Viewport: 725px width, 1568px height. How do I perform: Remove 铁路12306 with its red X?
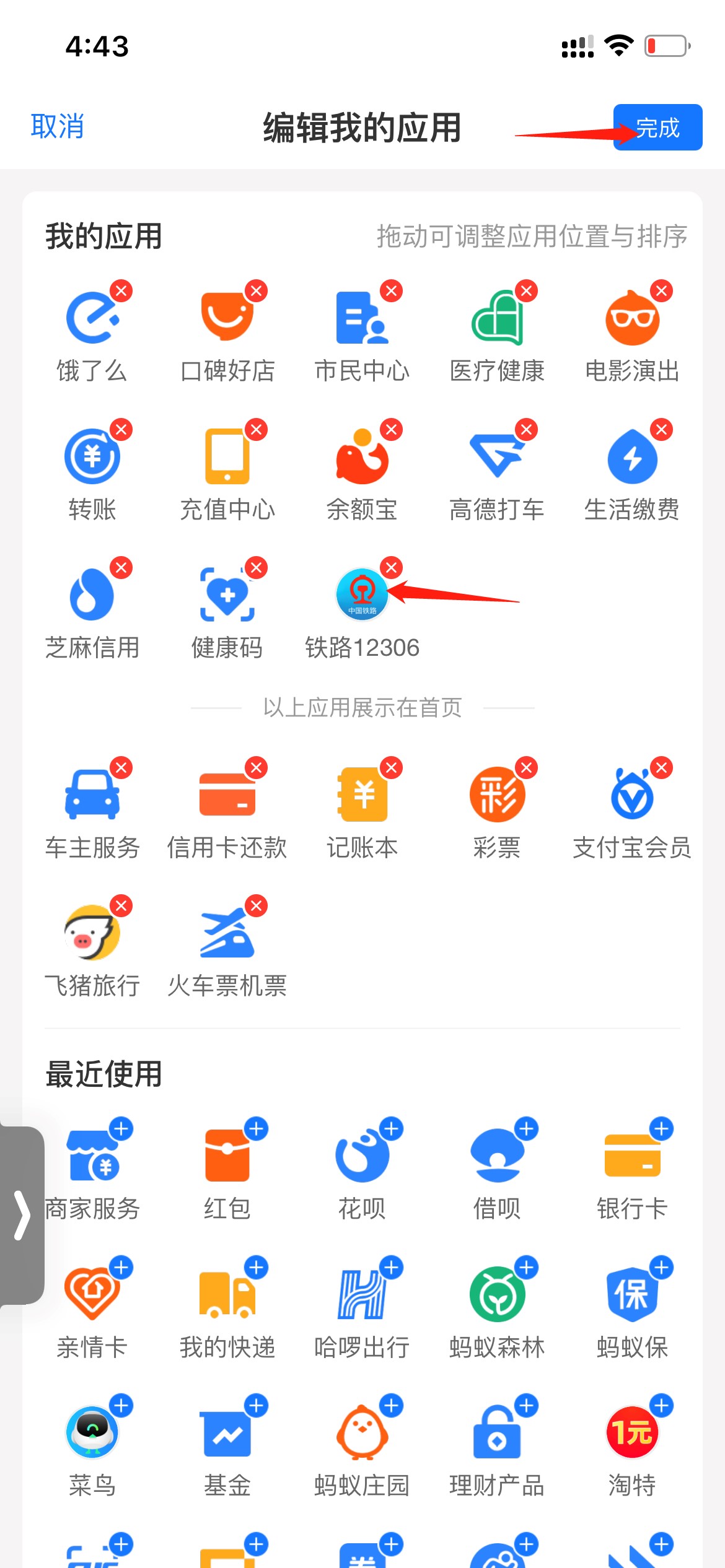[392, 567]
